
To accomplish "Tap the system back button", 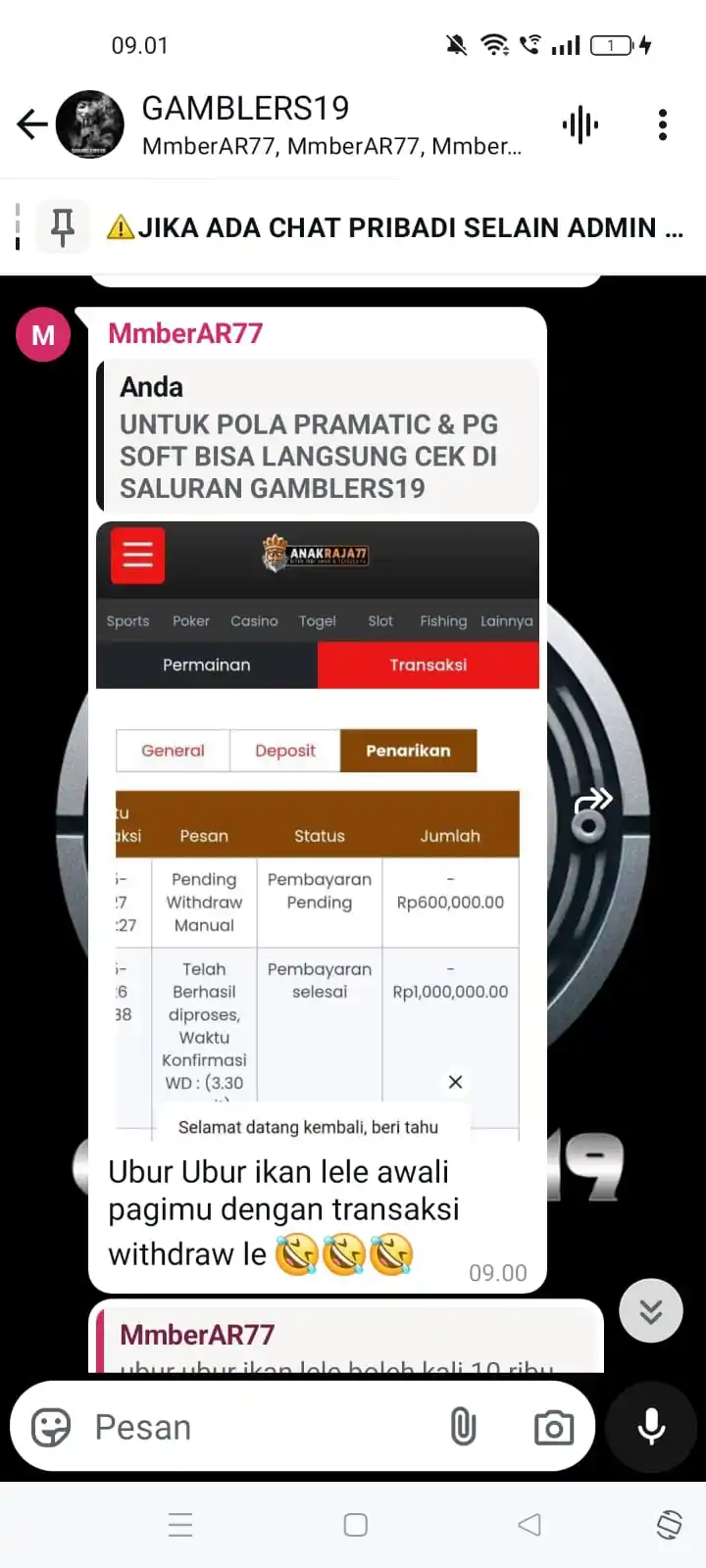I will click(x=529, y=1525).
